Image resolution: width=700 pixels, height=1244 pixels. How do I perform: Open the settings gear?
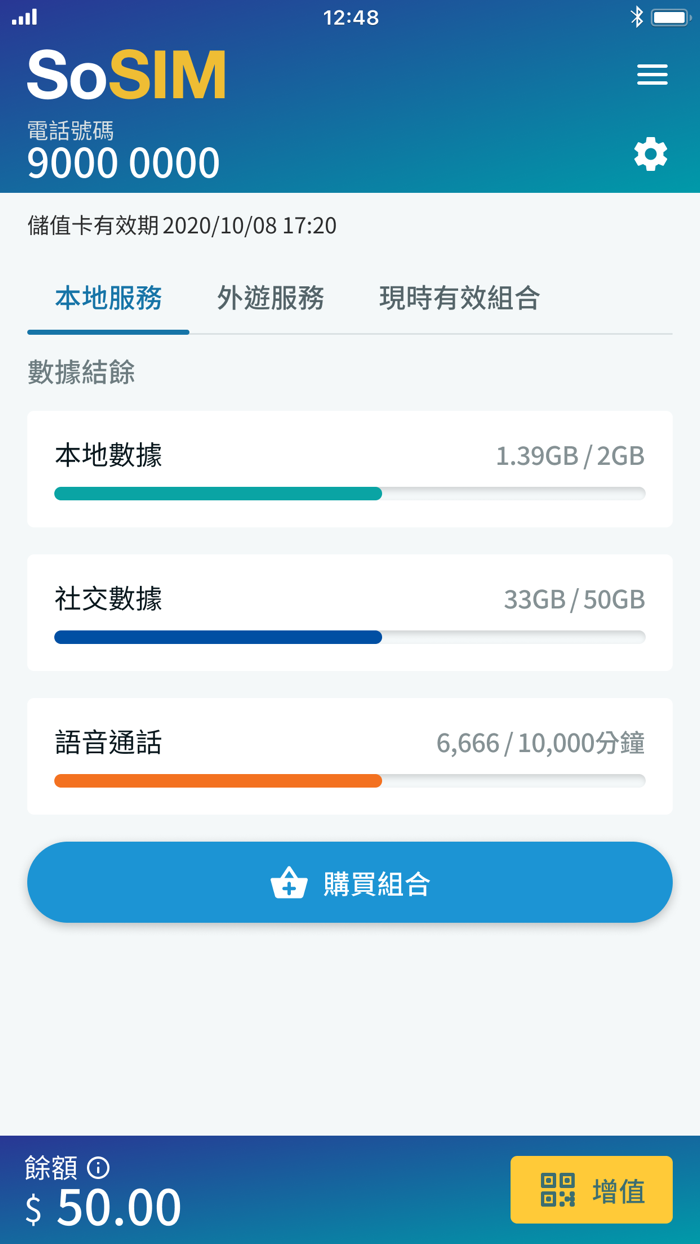click(x=650, y=154)
